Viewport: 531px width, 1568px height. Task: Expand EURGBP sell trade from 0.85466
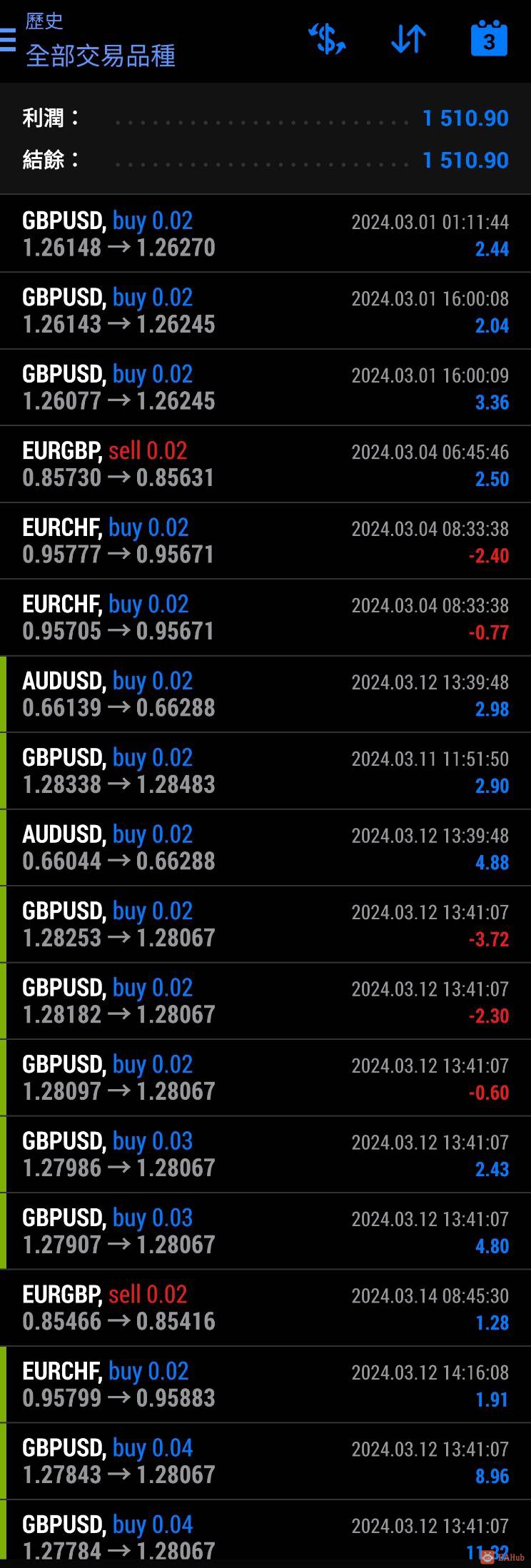click(x=265, y=1307)
